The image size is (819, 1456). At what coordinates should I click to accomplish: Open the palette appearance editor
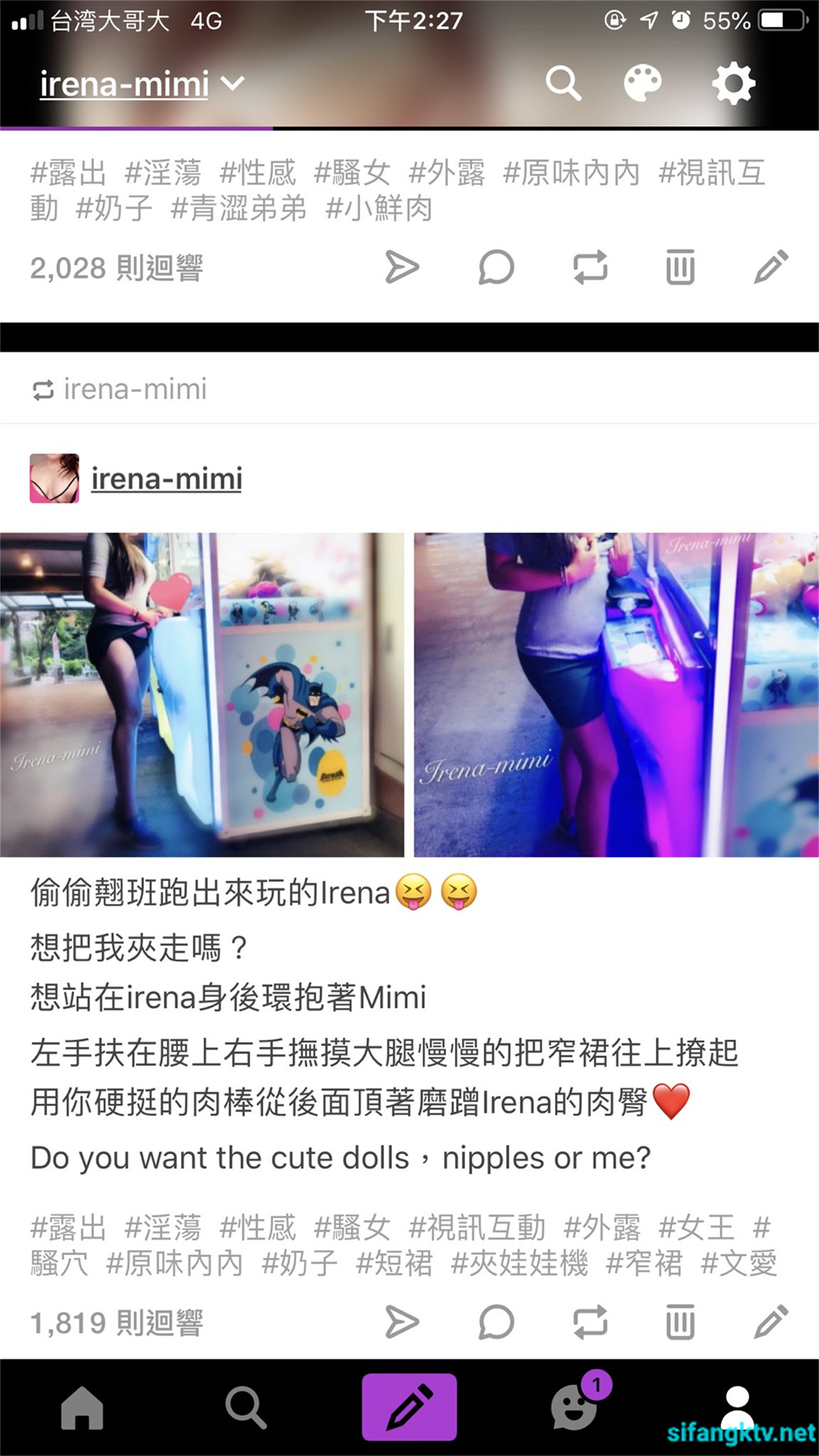[x=643, y=83]
